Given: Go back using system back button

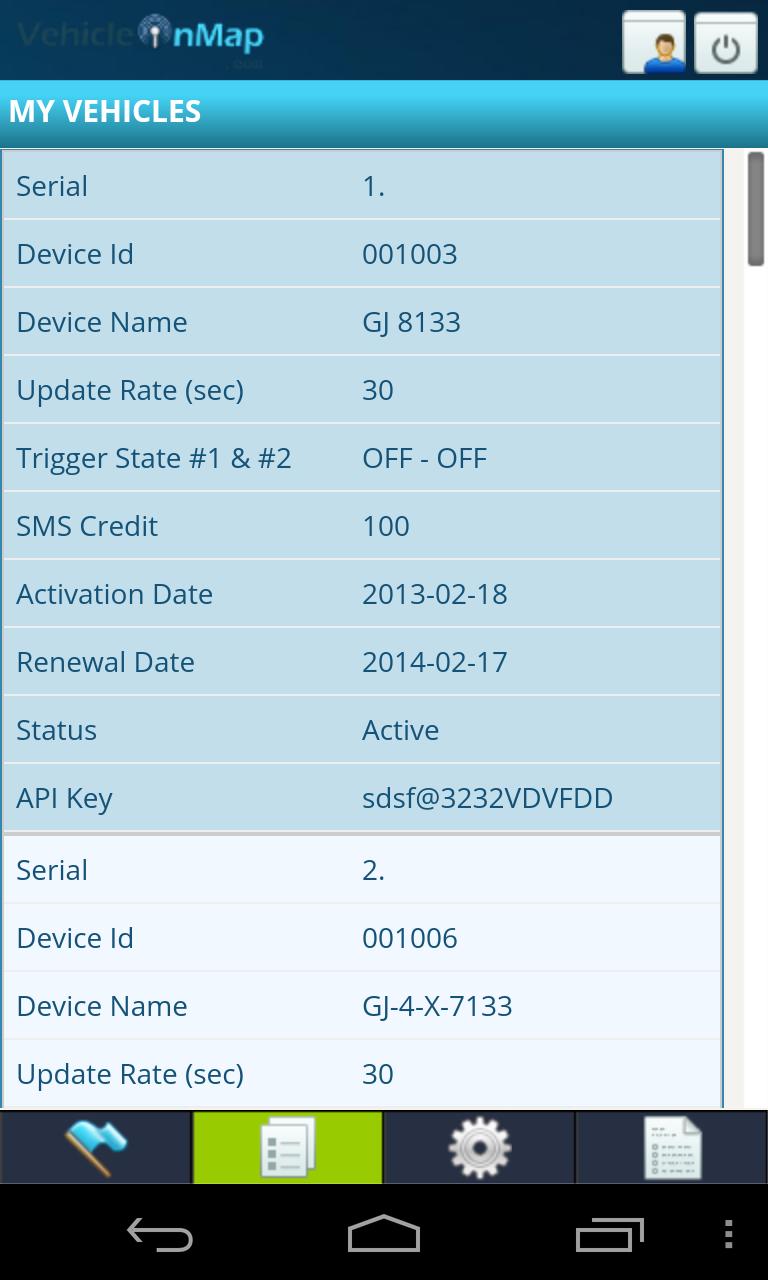Looking at the screenshot, I should [x=160, y=1235].
